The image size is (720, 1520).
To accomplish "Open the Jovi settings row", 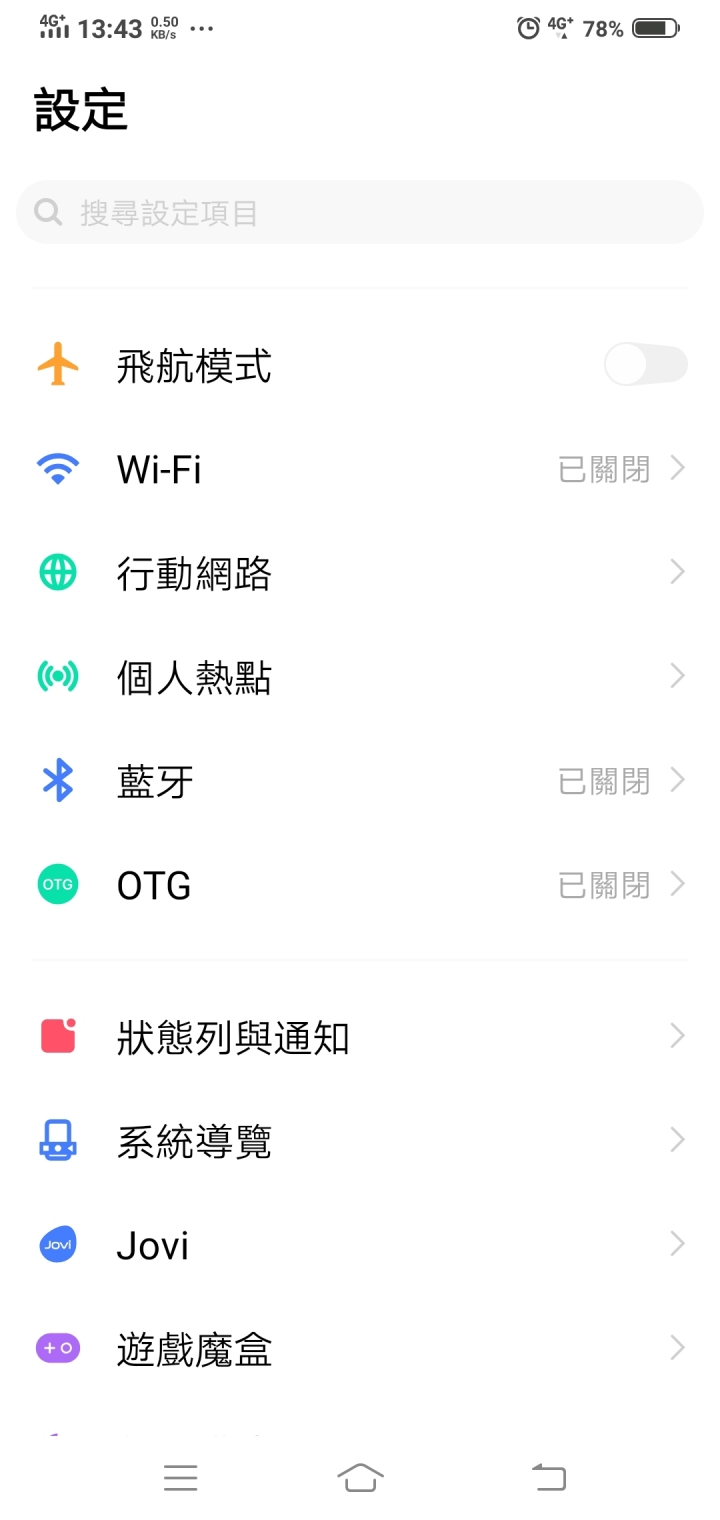I will click(x=360, y=1245).
